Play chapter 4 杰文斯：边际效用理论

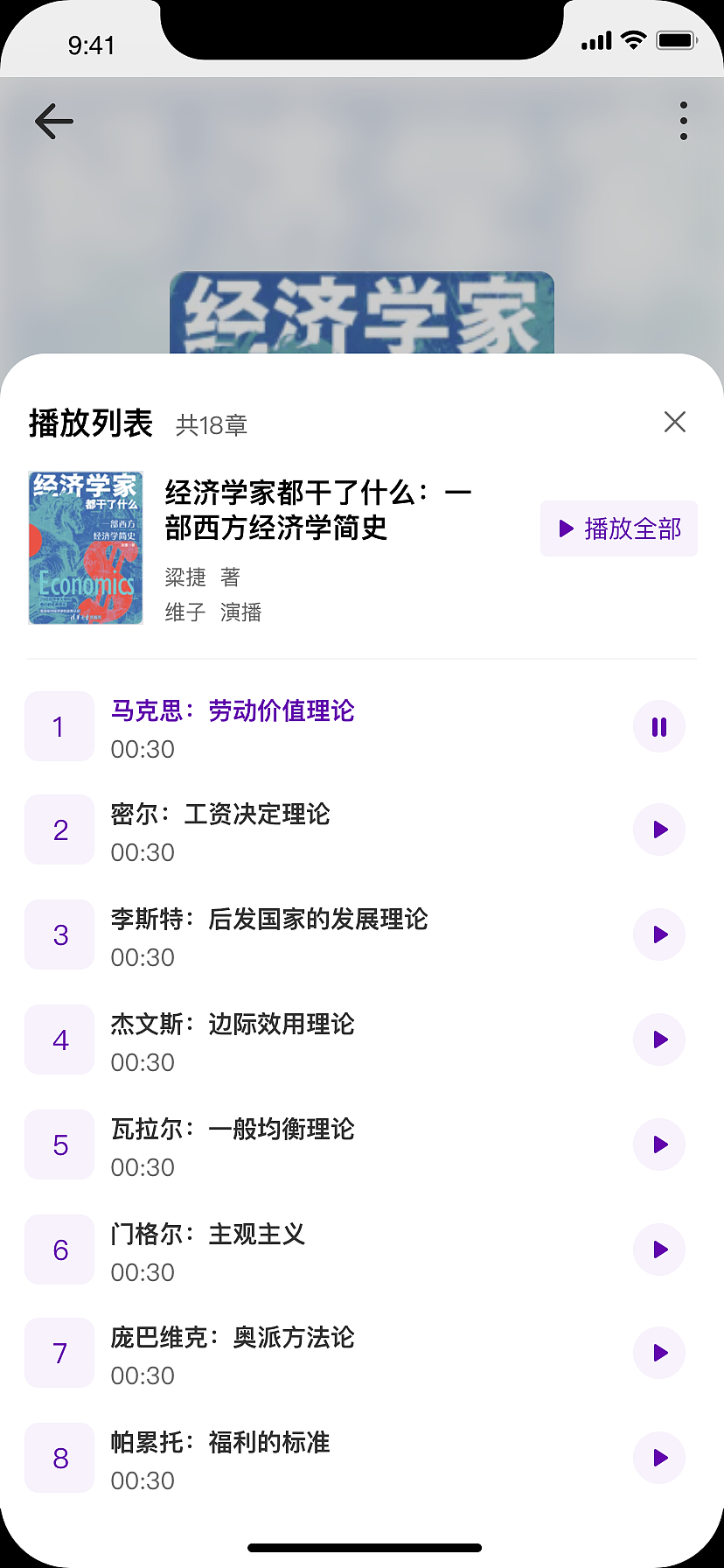click(x=659, y=1039)
